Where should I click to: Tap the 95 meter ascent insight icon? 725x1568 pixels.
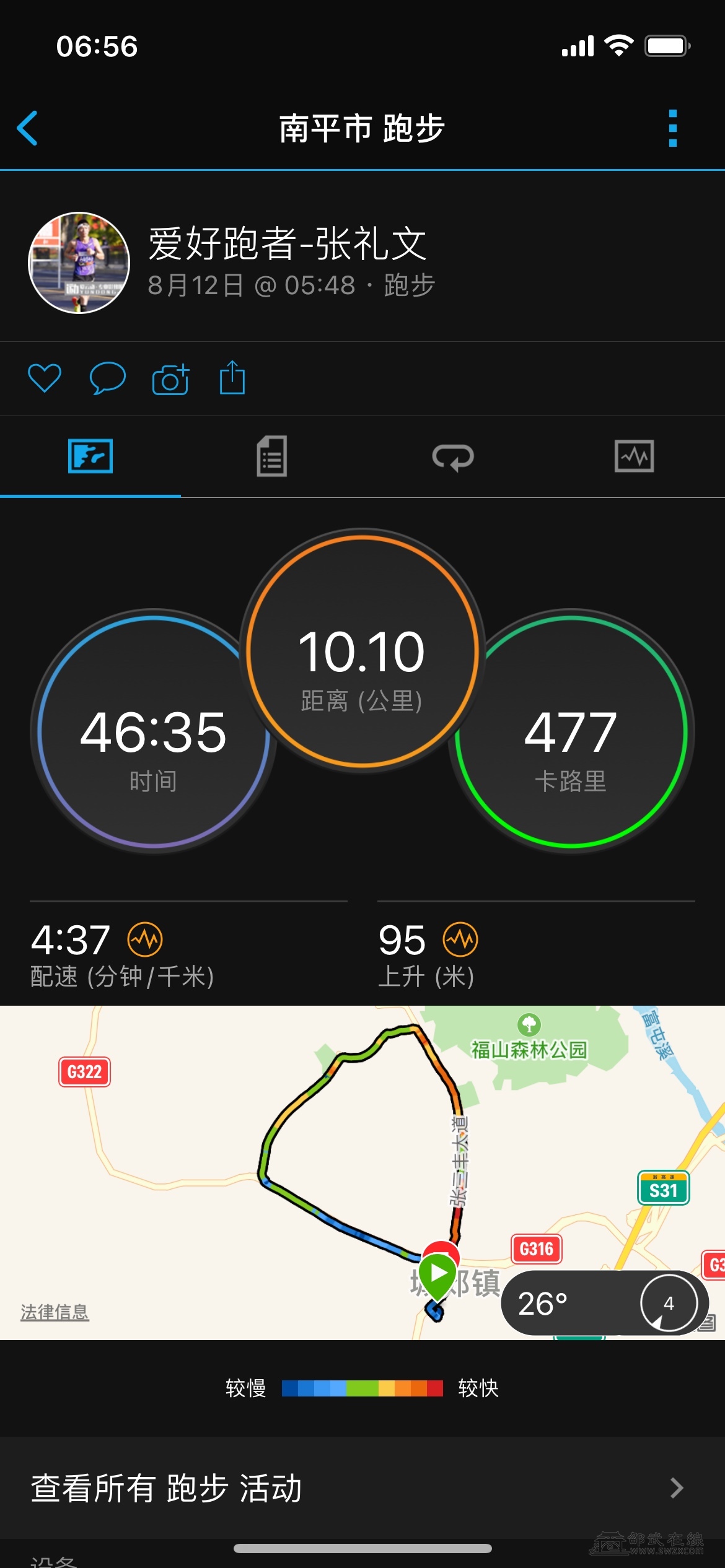[460, 939]
